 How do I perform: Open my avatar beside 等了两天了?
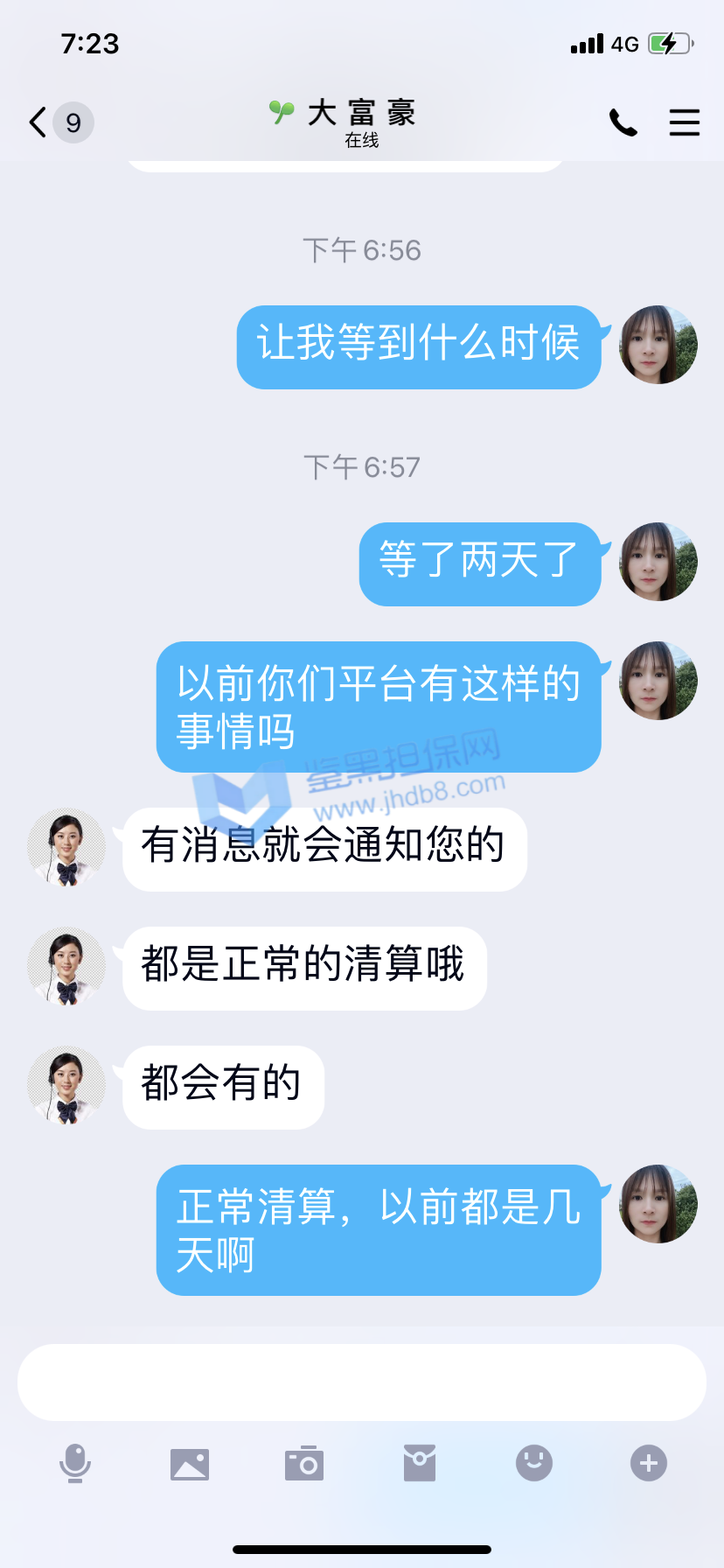(x=658, y=562)
